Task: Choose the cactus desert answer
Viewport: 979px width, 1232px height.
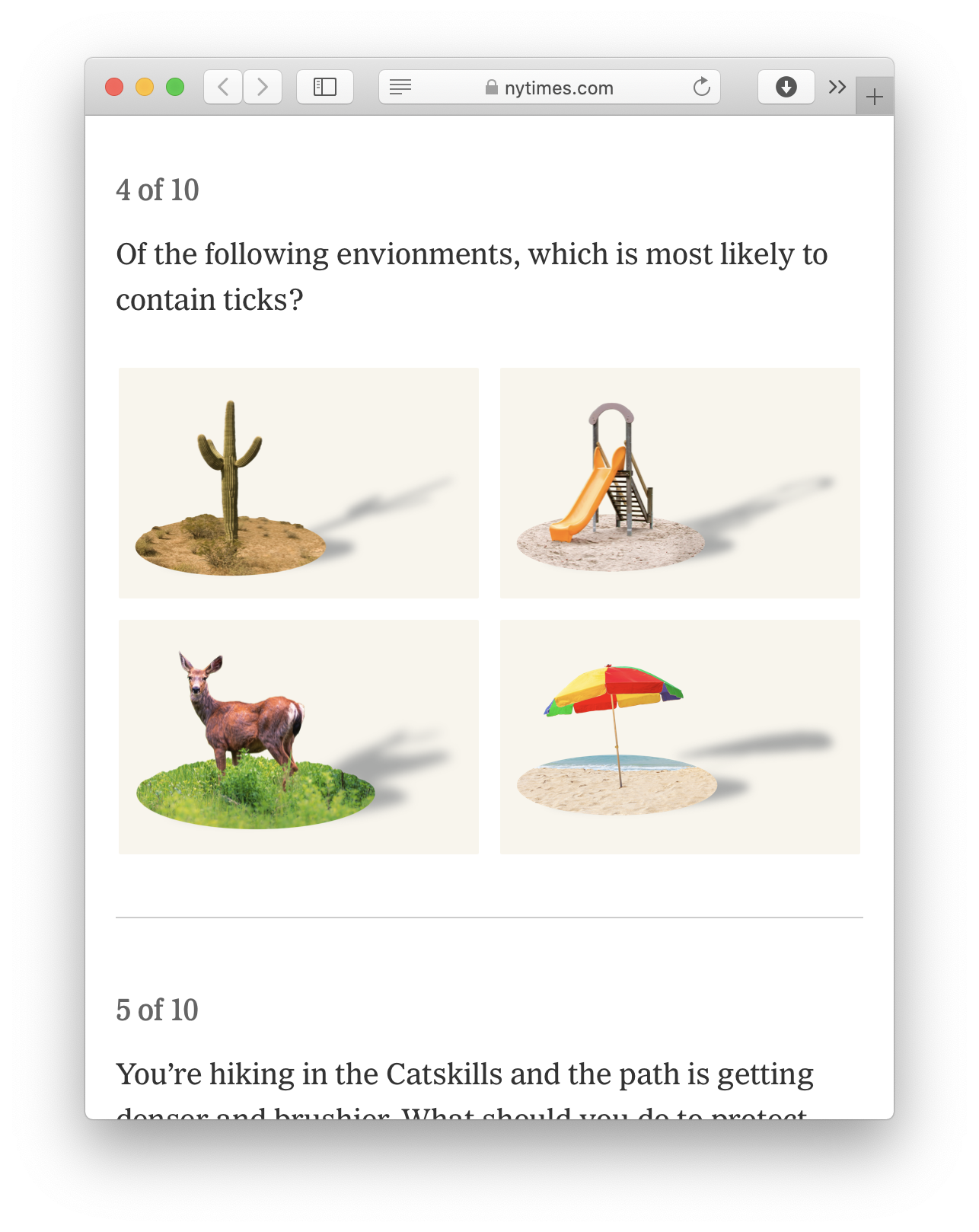Action: click(x=298, y=483)
